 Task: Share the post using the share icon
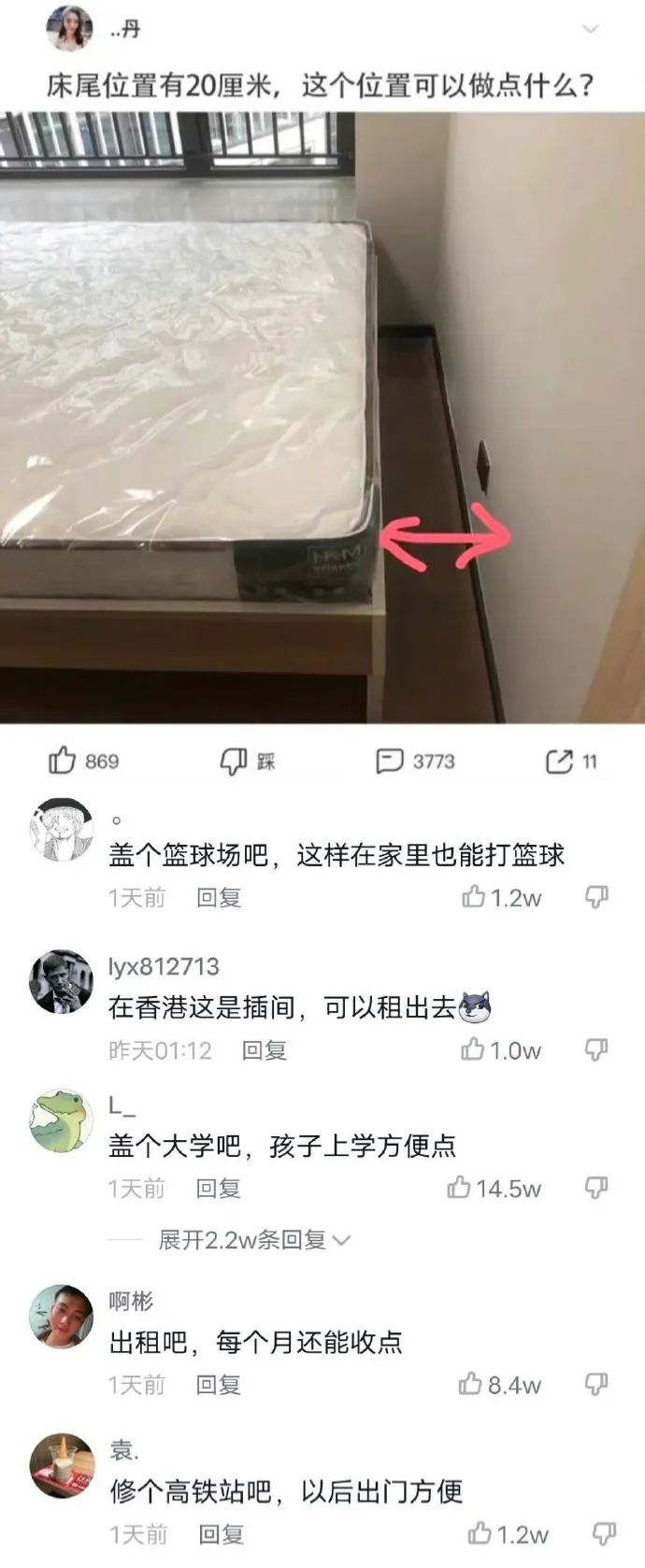pyautogui.click(x=560, y=762)
